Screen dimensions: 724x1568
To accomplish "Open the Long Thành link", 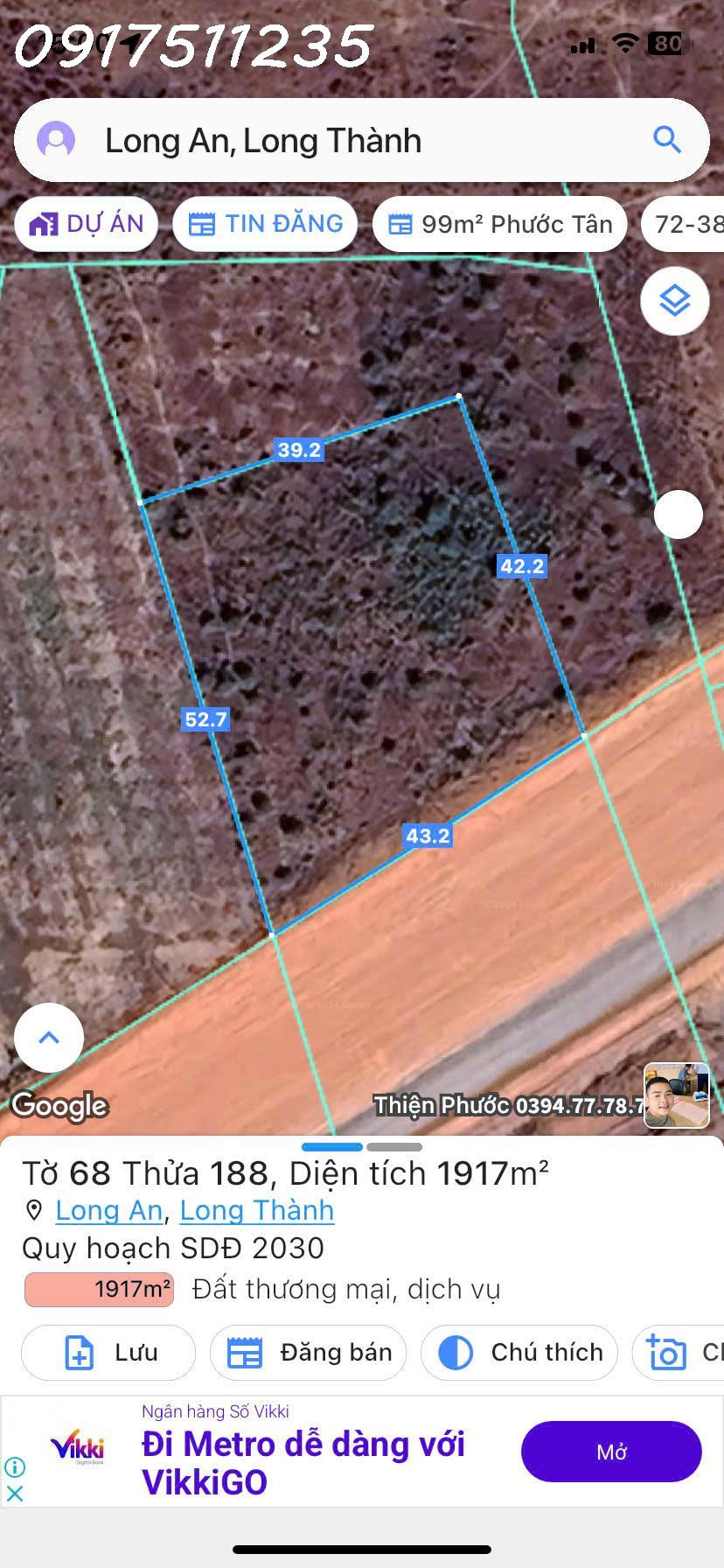I will pyautogui.click(x=257, y=1210).
